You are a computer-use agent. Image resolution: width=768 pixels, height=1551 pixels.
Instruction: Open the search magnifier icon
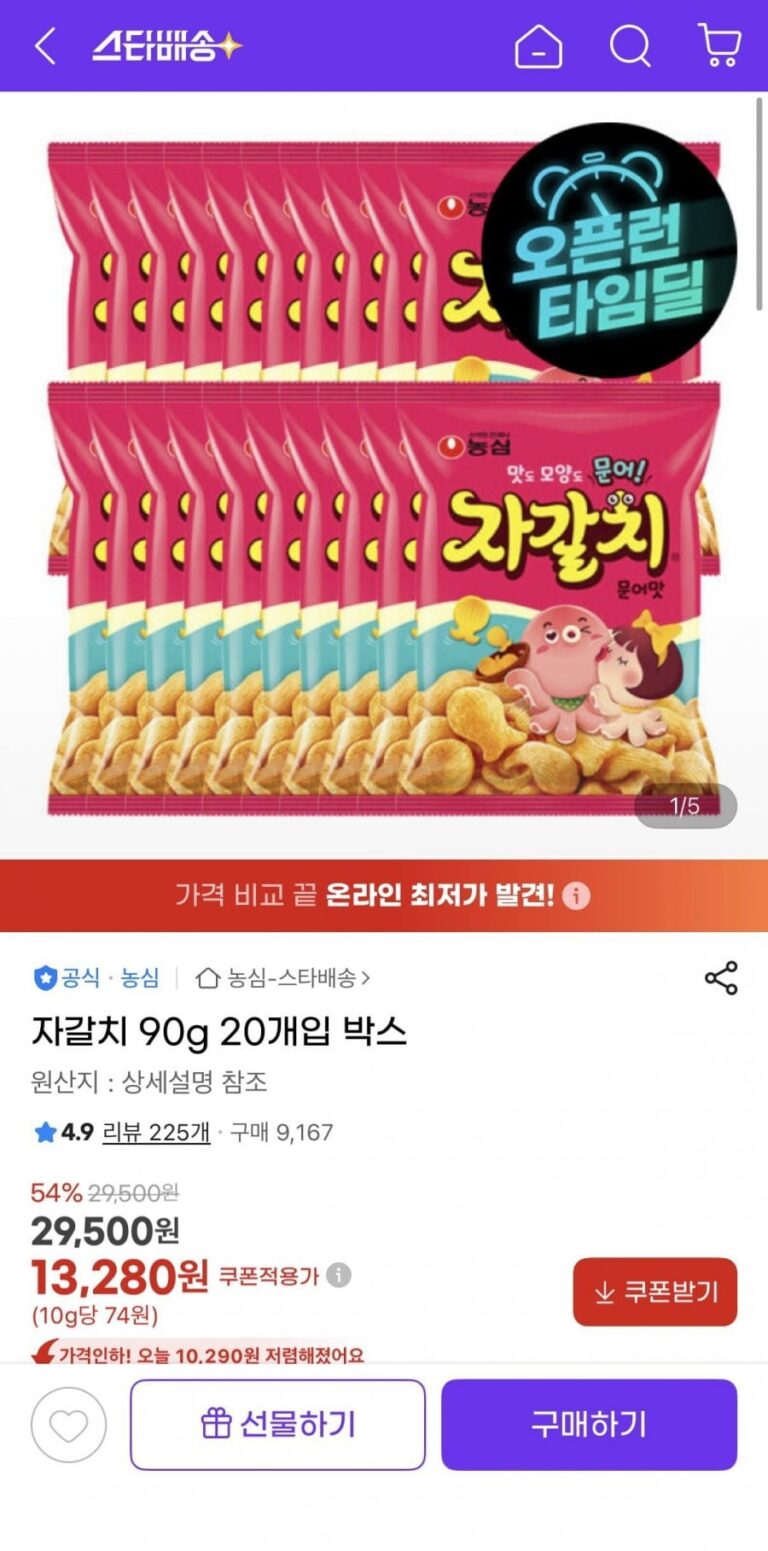click(x=630, y=46)
